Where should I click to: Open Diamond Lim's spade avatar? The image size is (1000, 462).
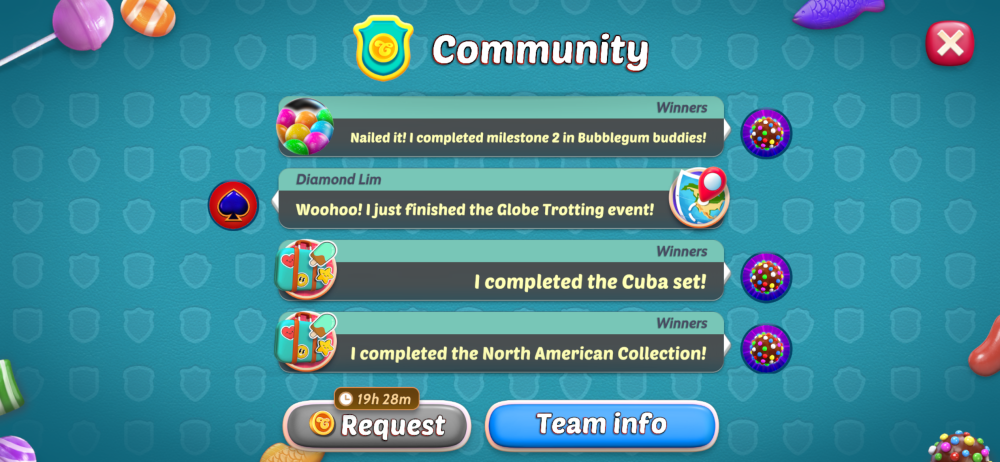tap(233, 205)
